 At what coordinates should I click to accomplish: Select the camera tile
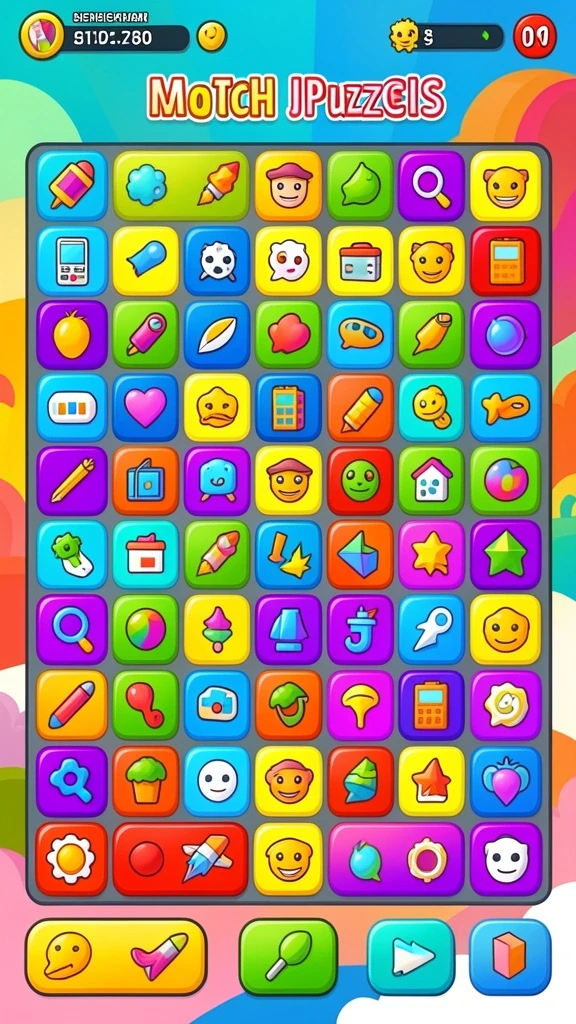coord(217,705)
